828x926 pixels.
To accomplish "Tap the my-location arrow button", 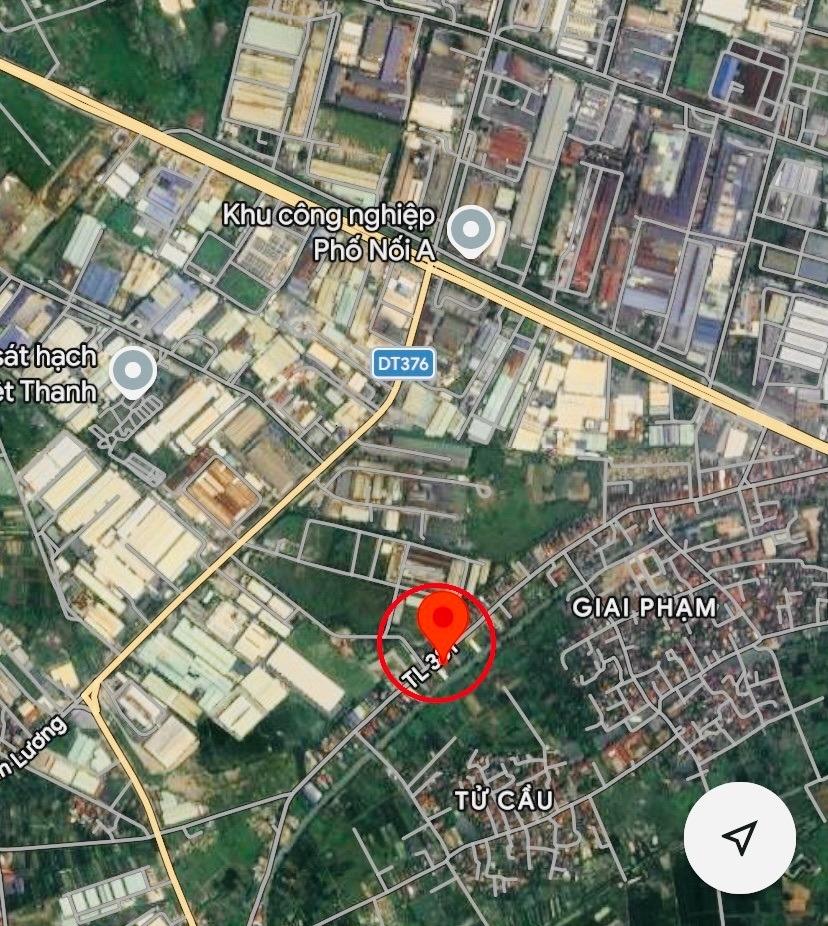I will [x=739, y=837].
